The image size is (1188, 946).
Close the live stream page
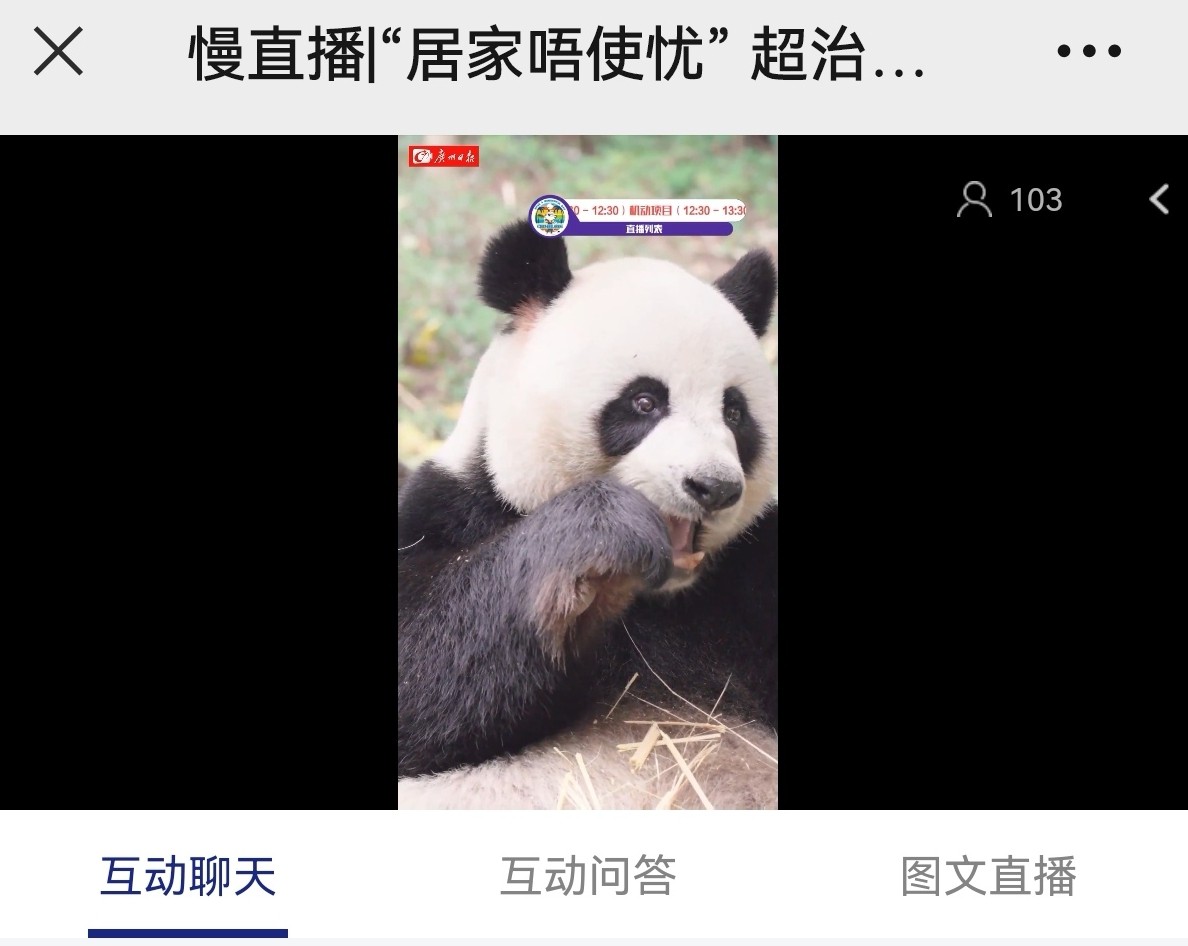point(58,51)
